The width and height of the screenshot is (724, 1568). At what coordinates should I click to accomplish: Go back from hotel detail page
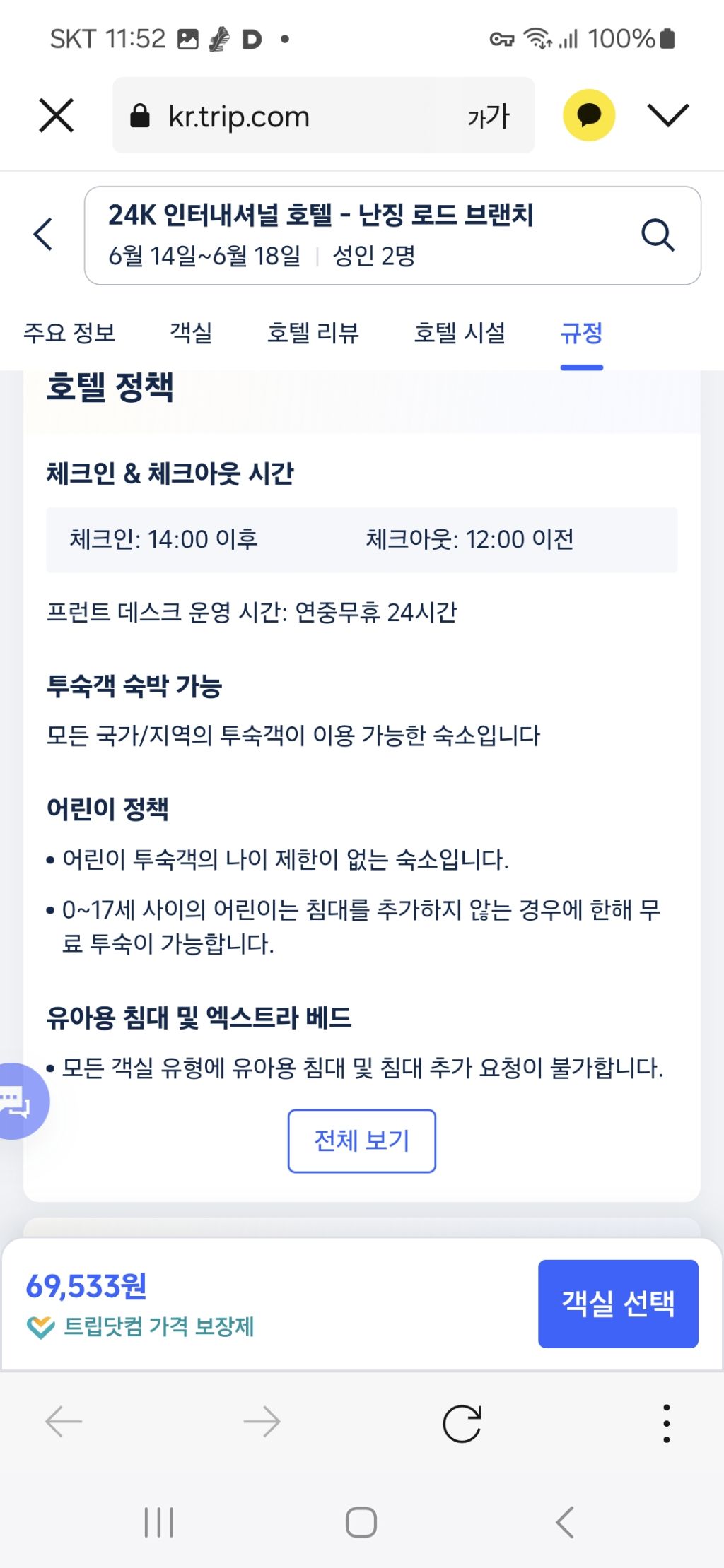click(44, 235)
